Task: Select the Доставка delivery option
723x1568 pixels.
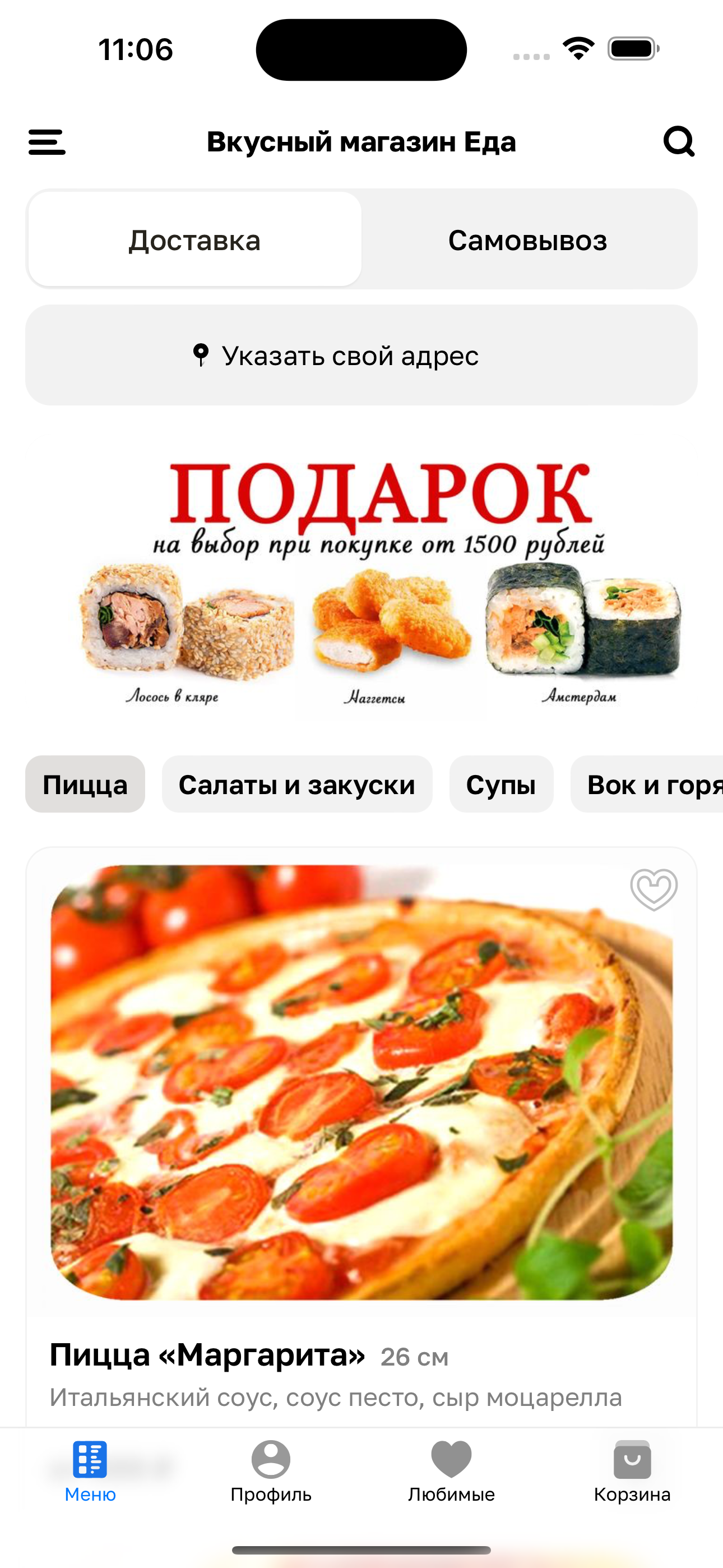Action: 194,240
